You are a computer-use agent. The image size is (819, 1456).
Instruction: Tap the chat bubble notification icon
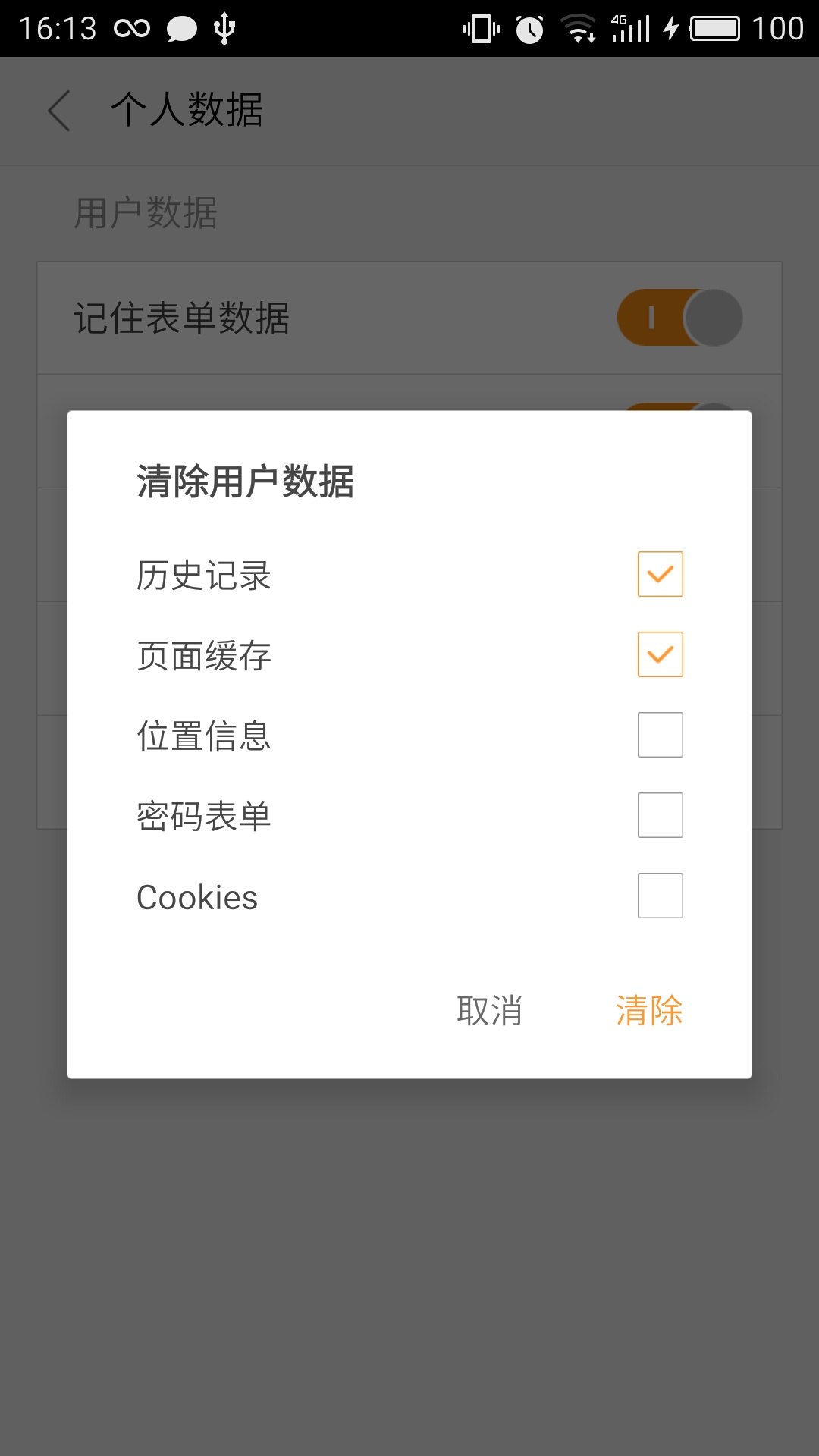tap(180, 29)
